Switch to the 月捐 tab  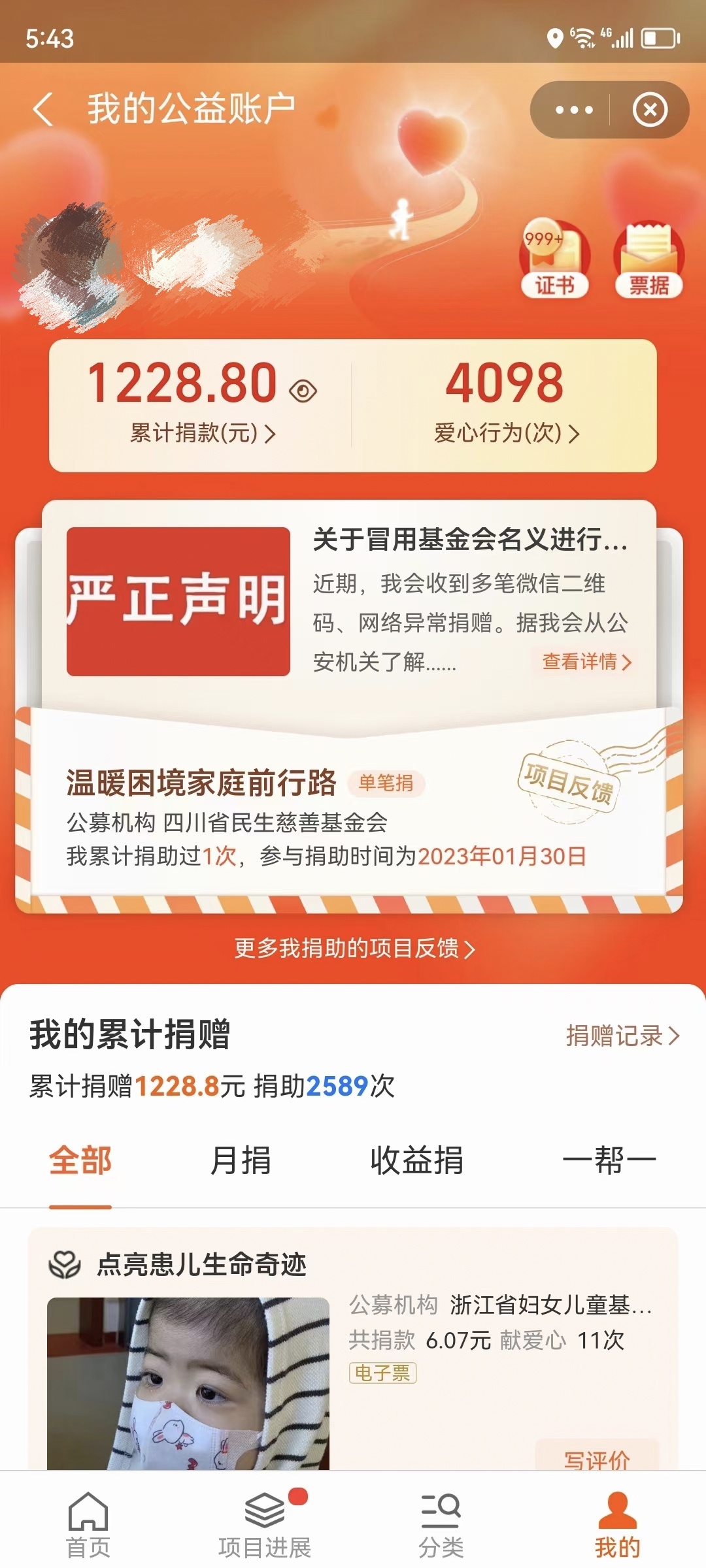pos(241,1161)
